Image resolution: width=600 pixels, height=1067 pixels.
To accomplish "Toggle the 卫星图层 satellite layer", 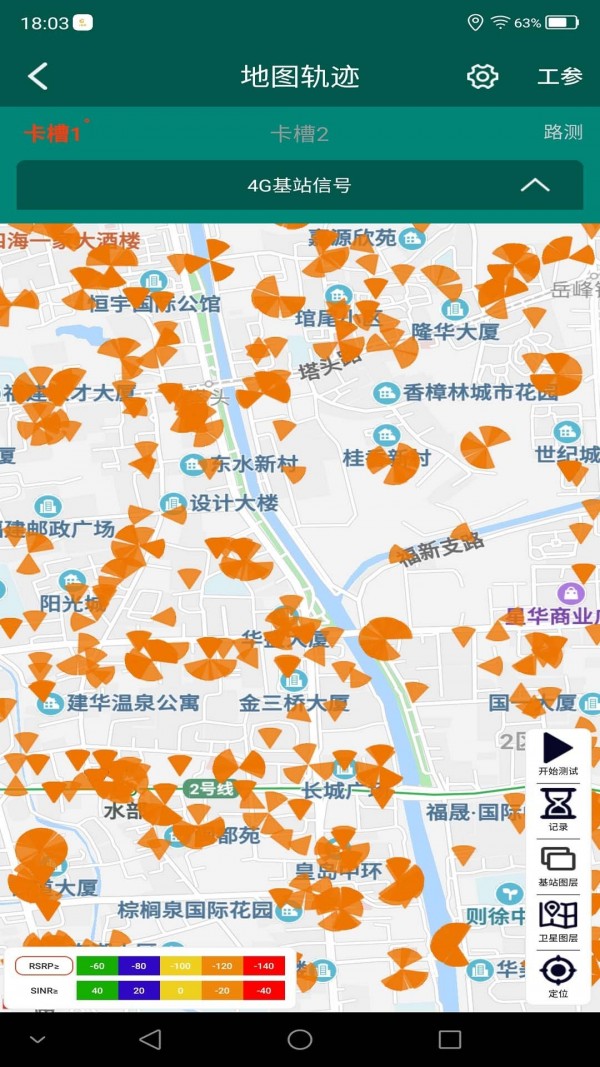I will [x=558, y=921].
